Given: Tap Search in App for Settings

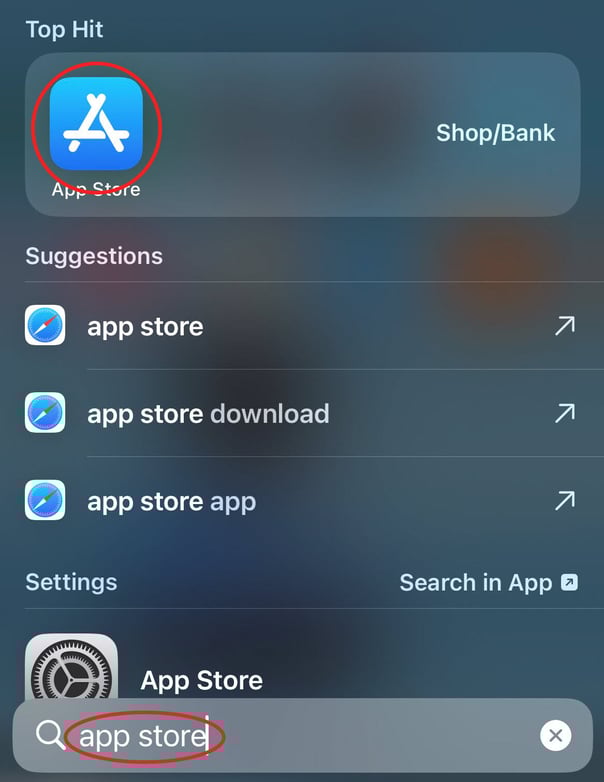Looking at the screenshot, I should [488, 582].
